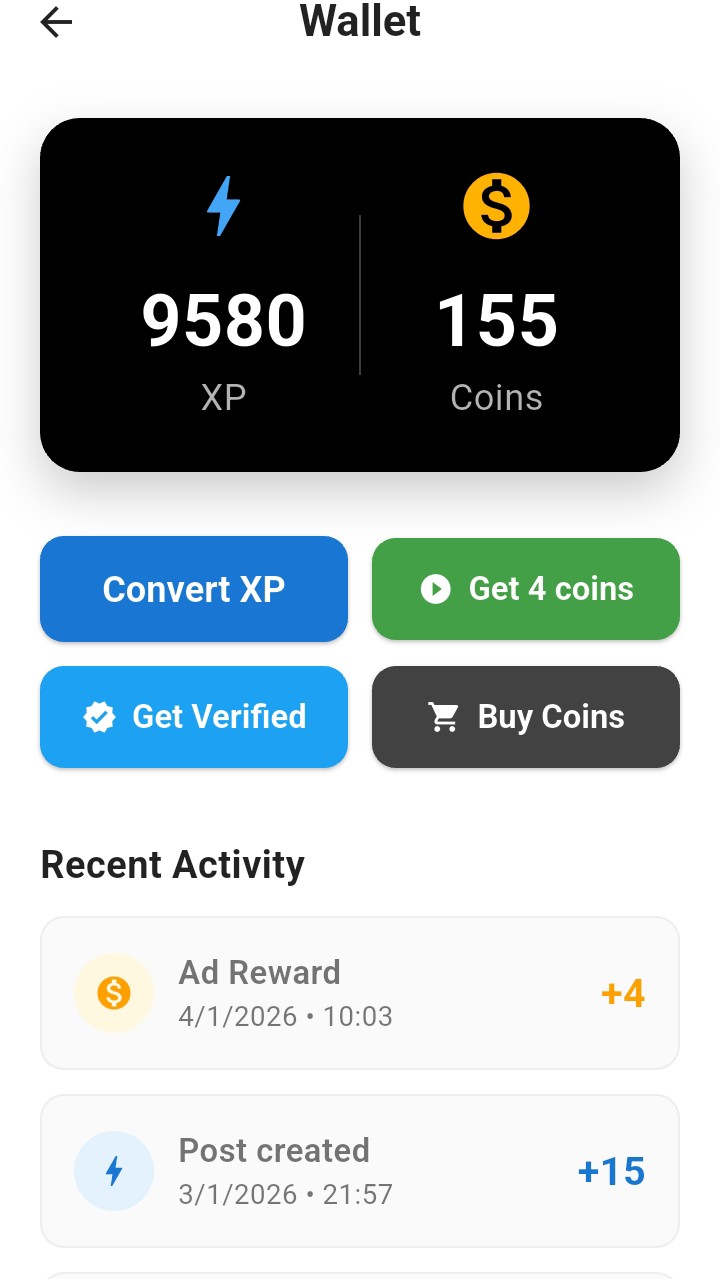Click the lightning icon next to Post created

(113, 1170)
